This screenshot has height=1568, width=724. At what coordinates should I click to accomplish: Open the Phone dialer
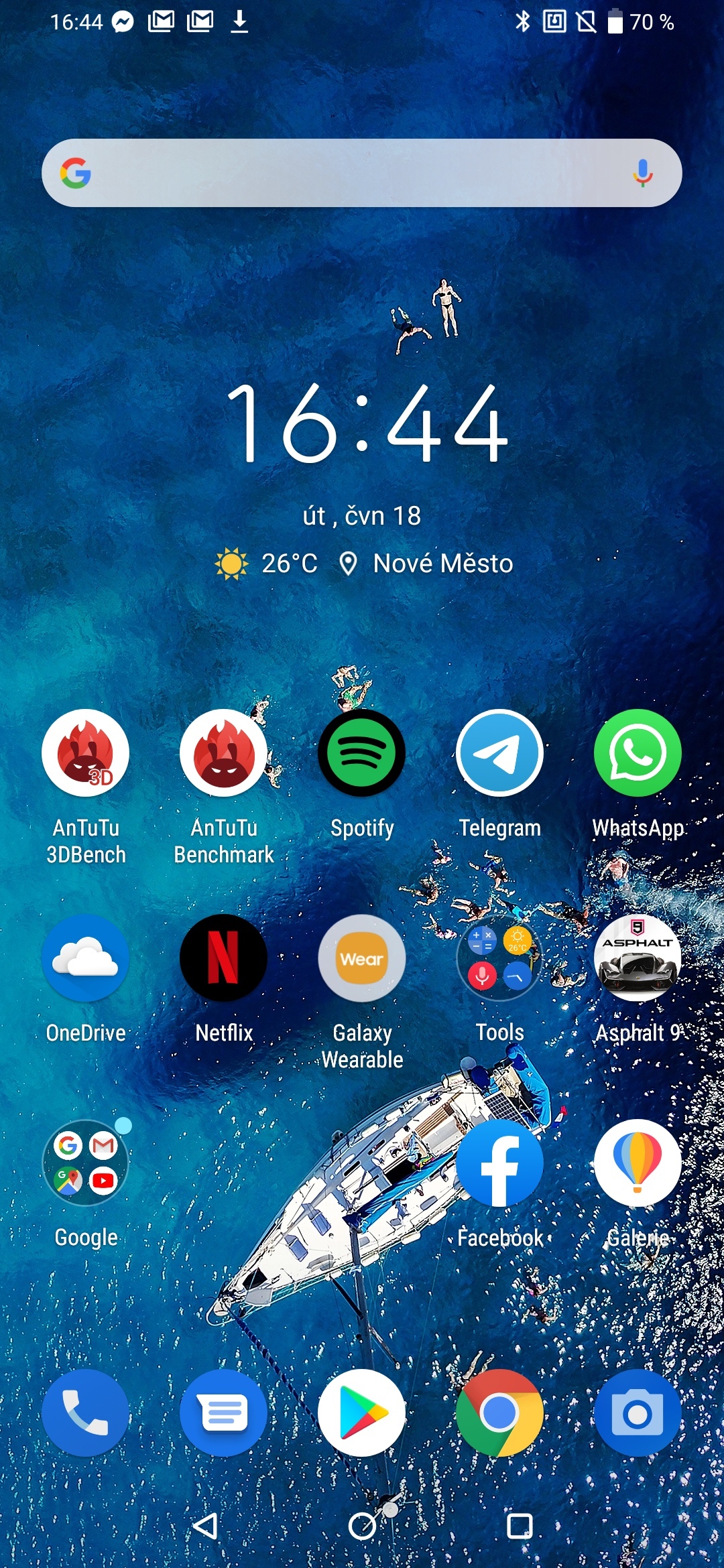click(84, 1413)
